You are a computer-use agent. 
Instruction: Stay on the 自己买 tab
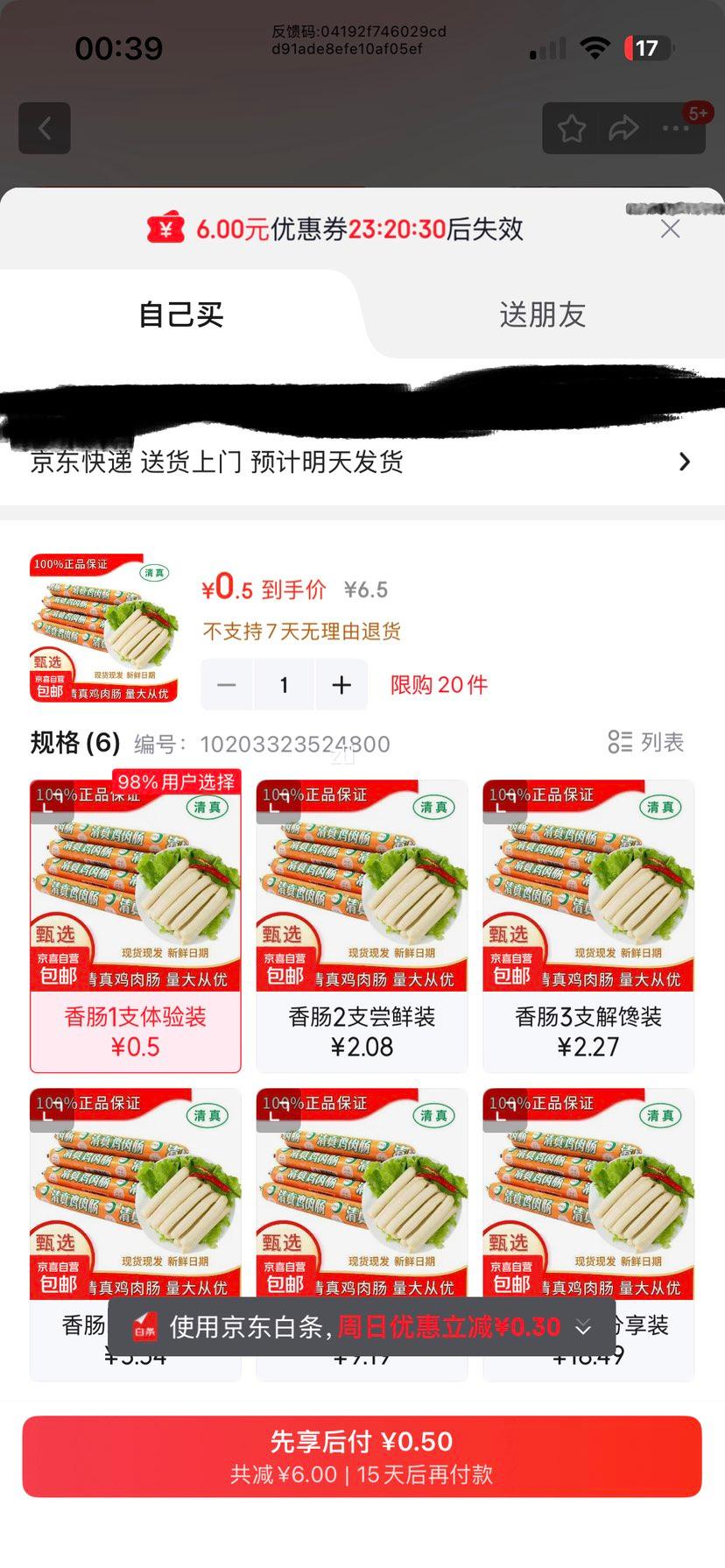tap(180, 314)
